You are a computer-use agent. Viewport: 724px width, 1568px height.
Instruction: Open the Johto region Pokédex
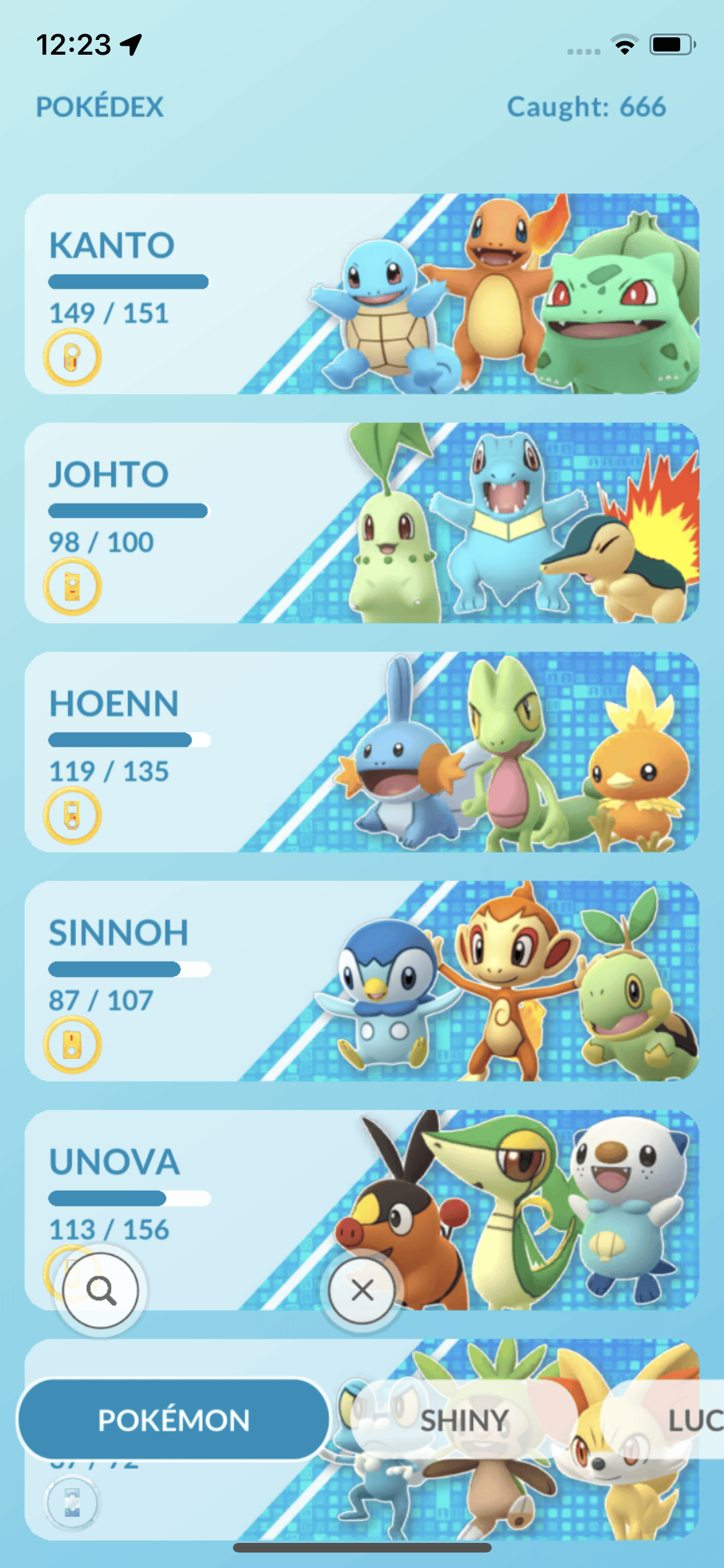(360, 523)
